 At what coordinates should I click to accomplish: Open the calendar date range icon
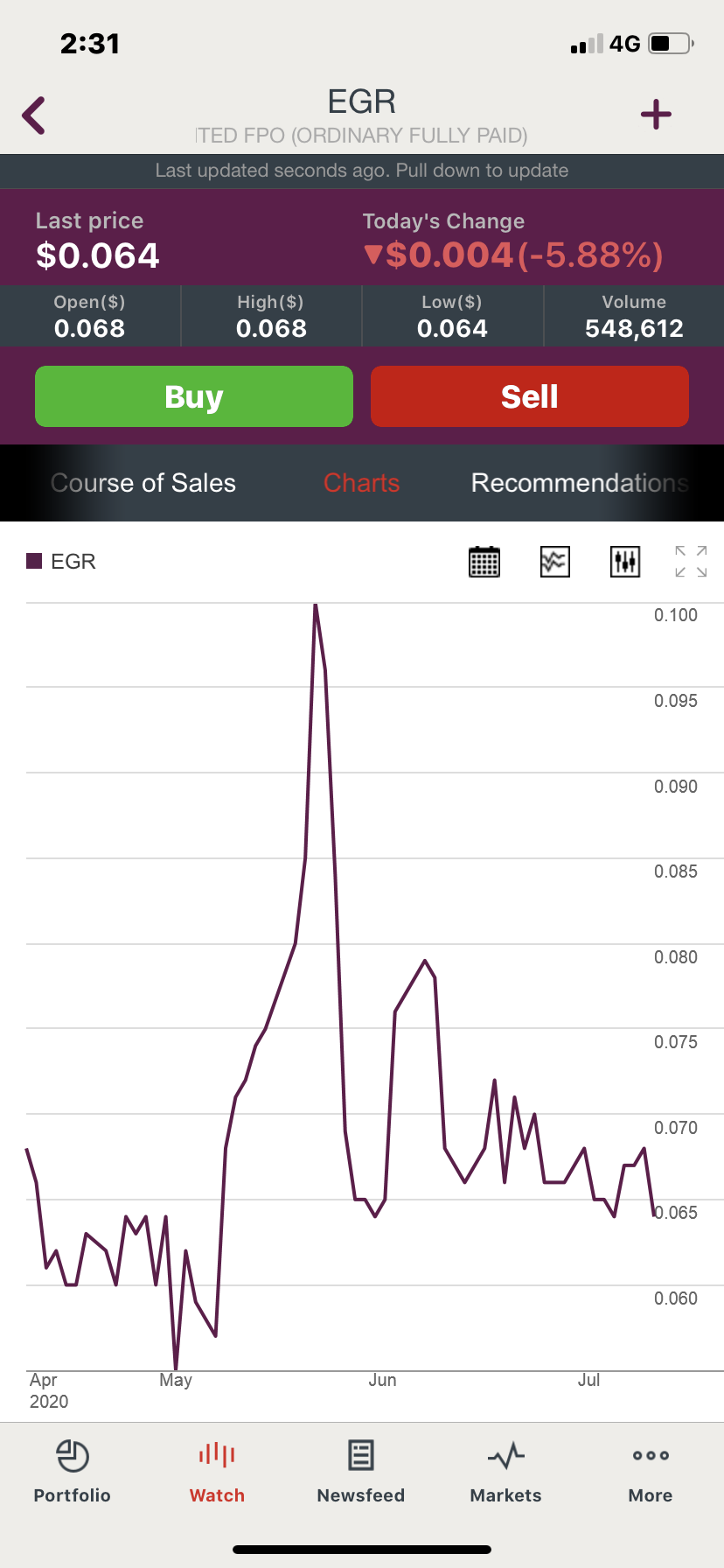484,562
